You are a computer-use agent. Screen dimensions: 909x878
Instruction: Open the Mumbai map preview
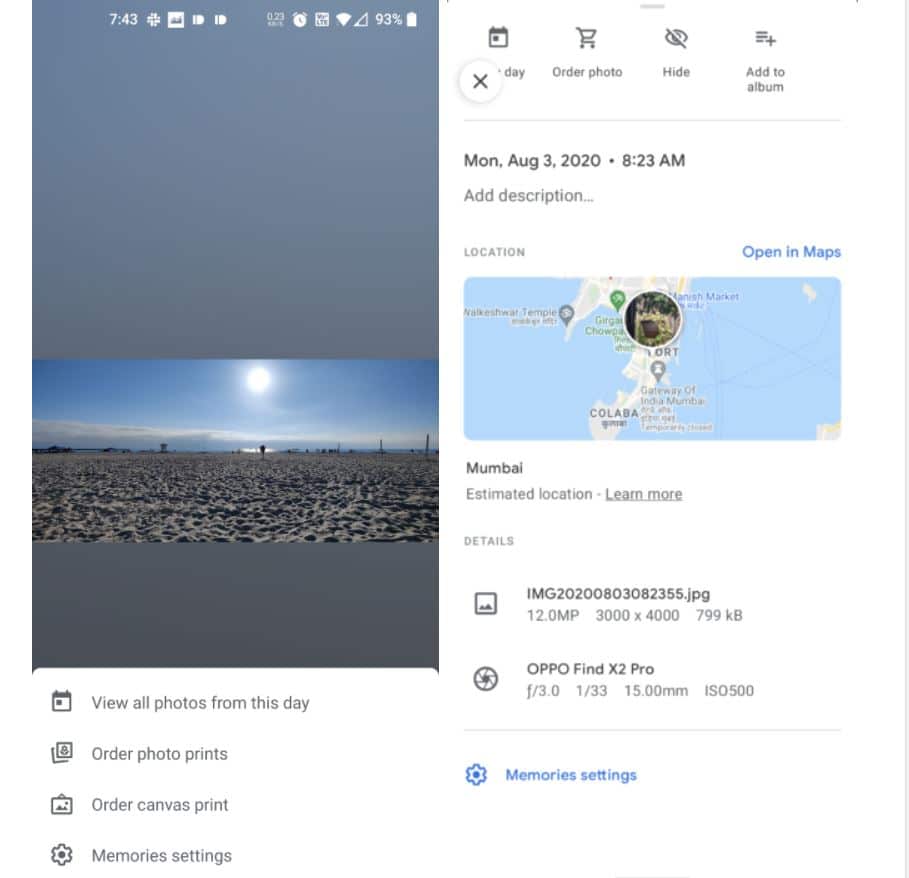[652, 358]
